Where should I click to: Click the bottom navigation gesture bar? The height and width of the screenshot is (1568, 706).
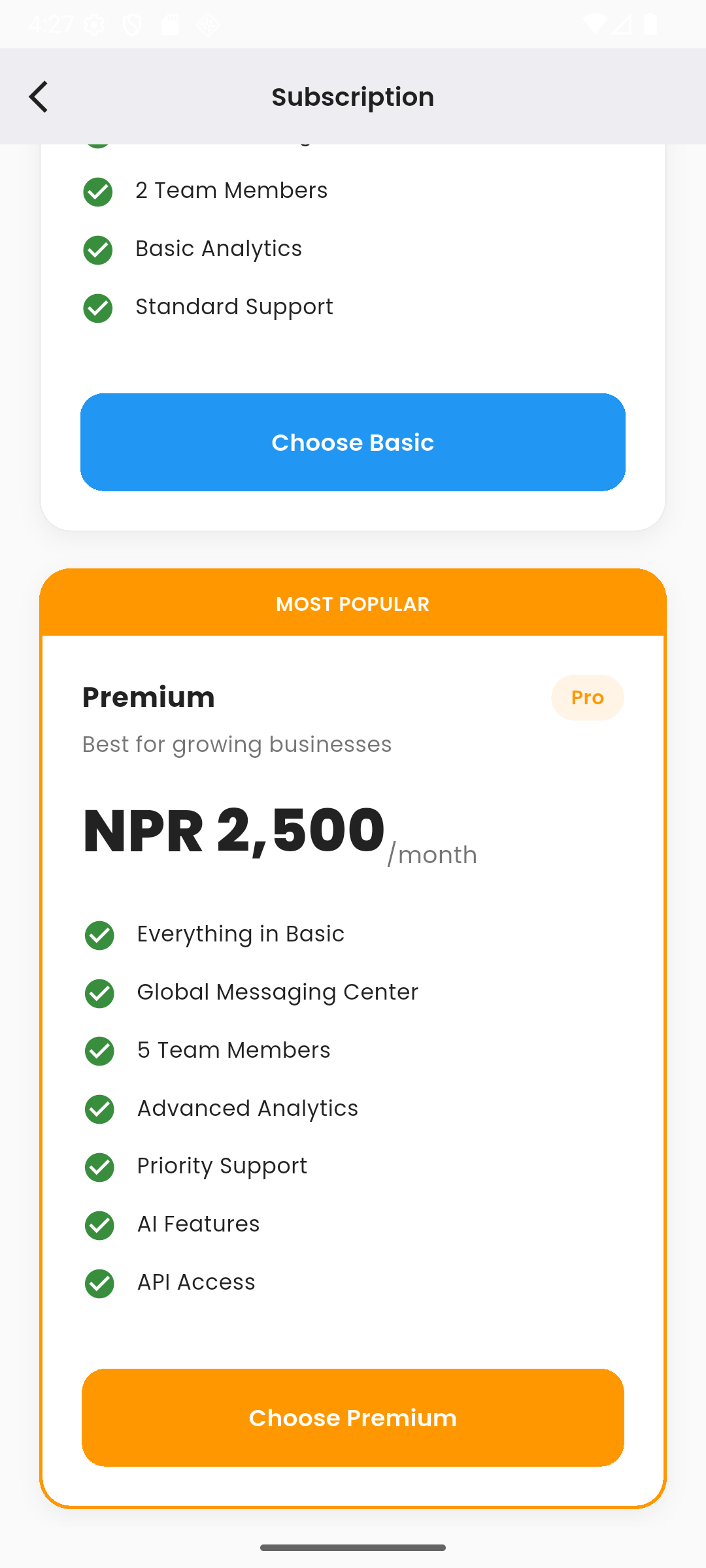pos(353,1547)
